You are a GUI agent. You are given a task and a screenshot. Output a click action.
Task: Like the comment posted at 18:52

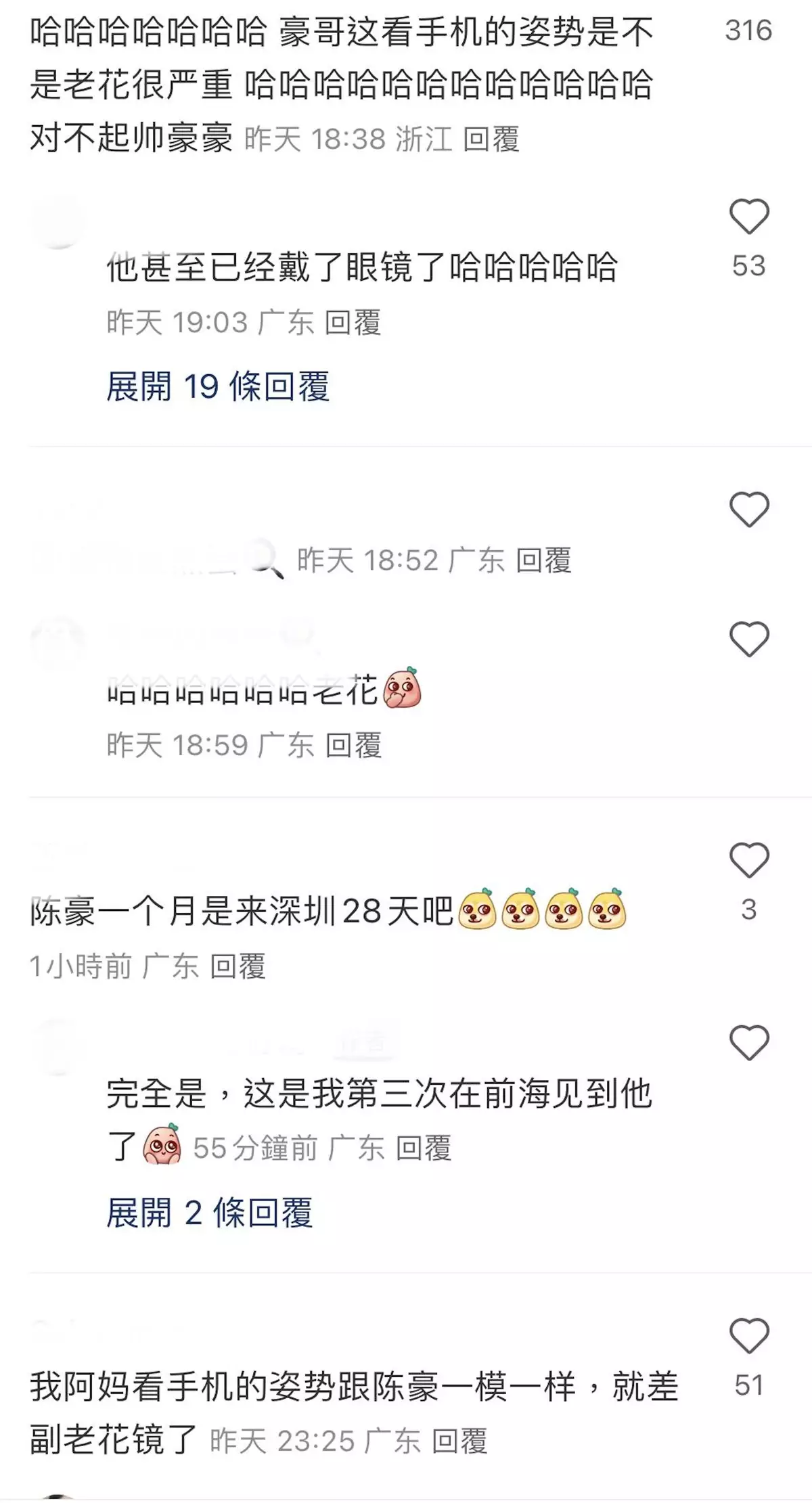tap(748, 510)
